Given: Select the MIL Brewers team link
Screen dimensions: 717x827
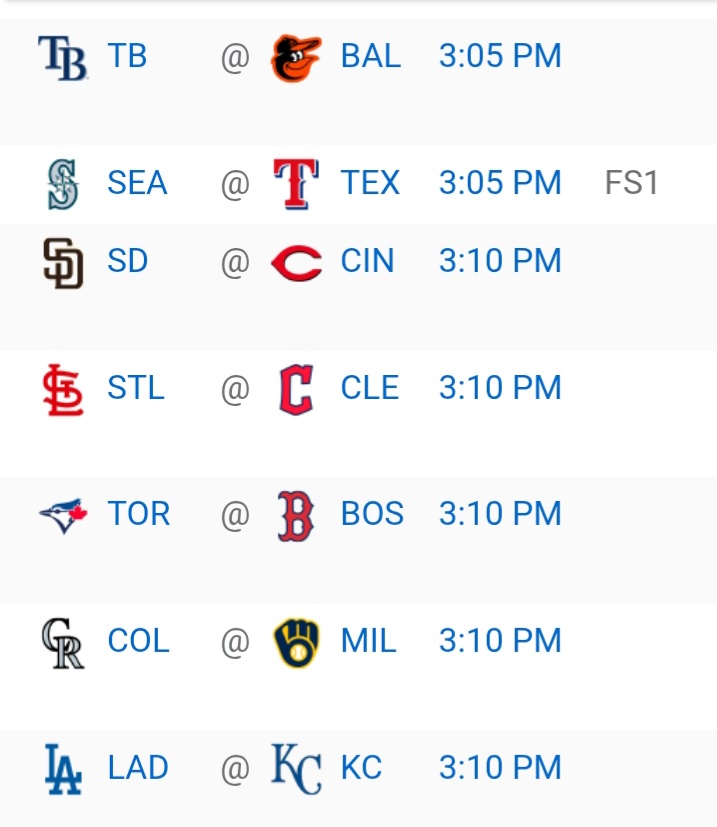Looking at the screenshot, I should (368, 641).
